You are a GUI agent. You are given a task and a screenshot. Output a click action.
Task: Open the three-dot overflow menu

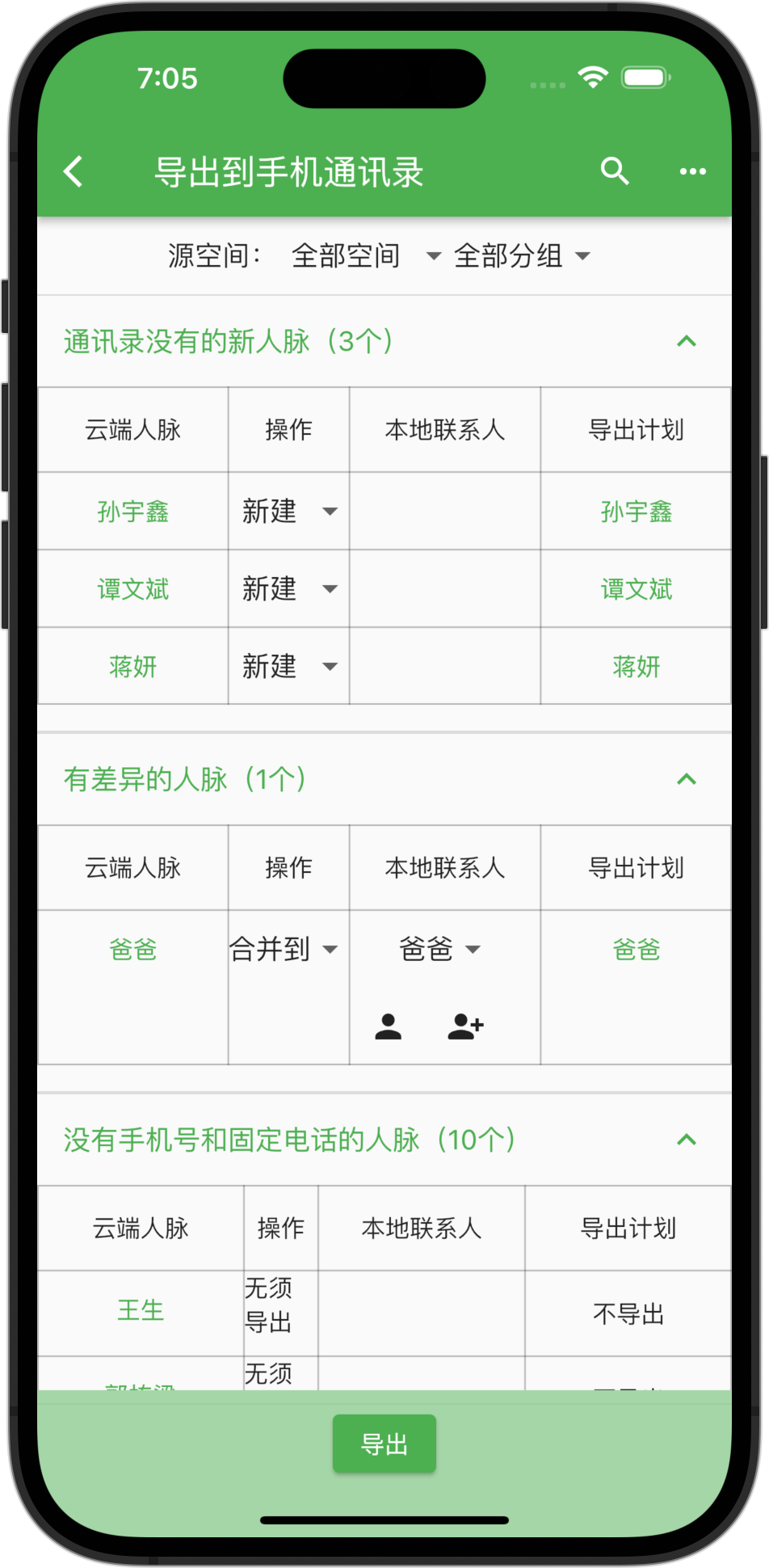692,171
